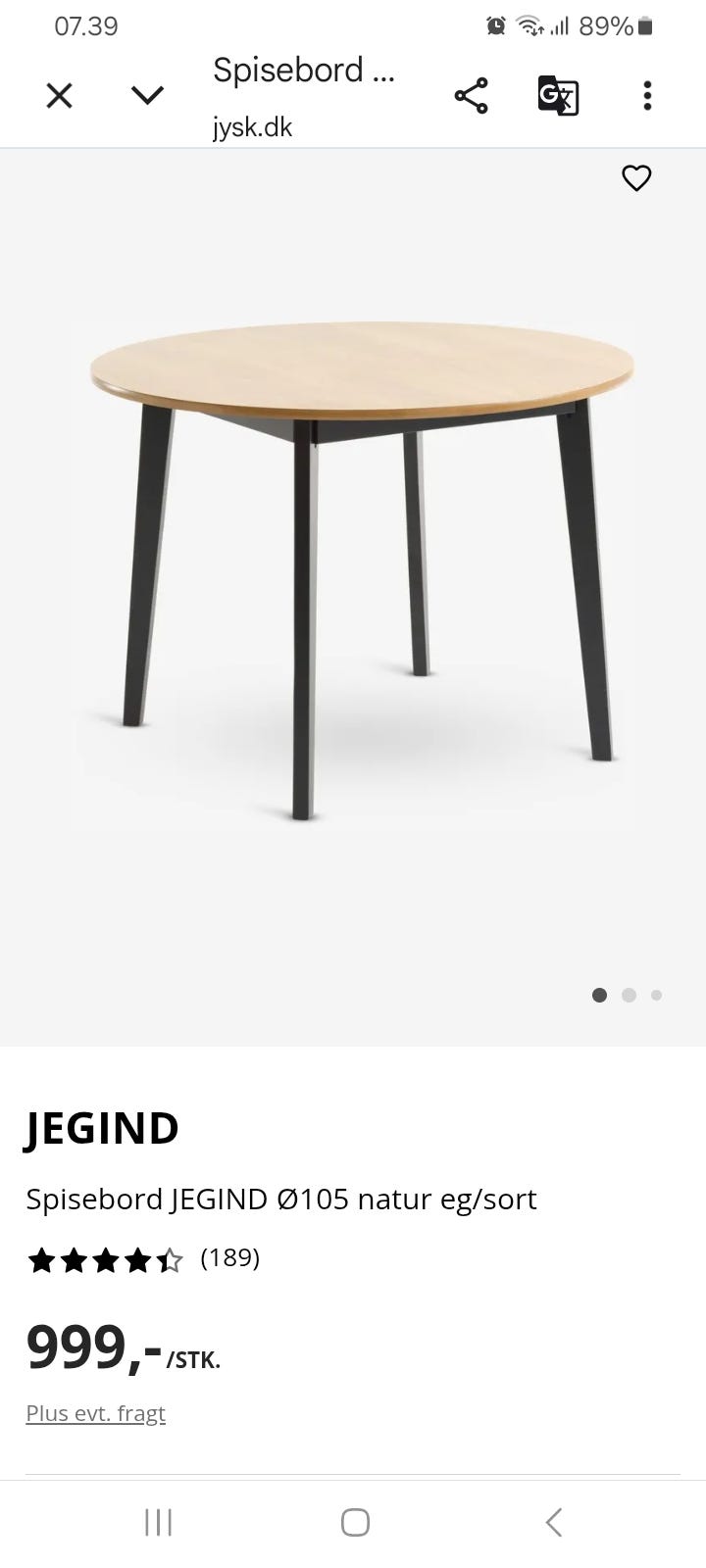Translate the page with Google Translate

tap(558, 96)
